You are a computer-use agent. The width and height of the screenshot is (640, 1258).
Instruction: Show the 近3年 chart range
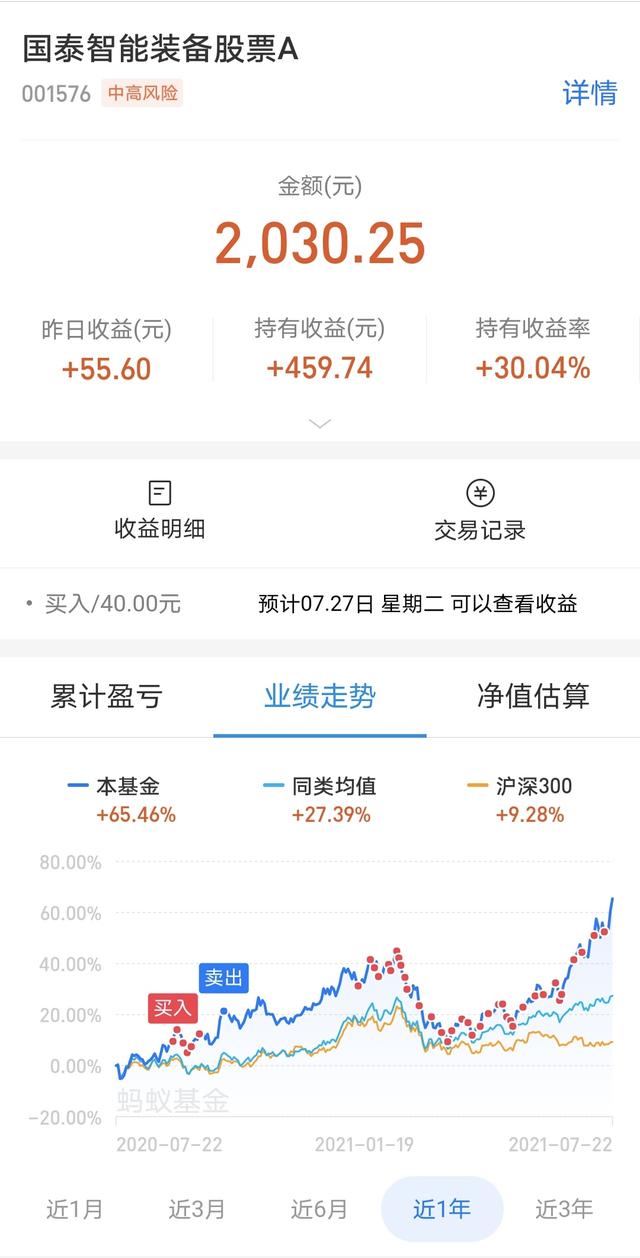(x=564, y=1209)
